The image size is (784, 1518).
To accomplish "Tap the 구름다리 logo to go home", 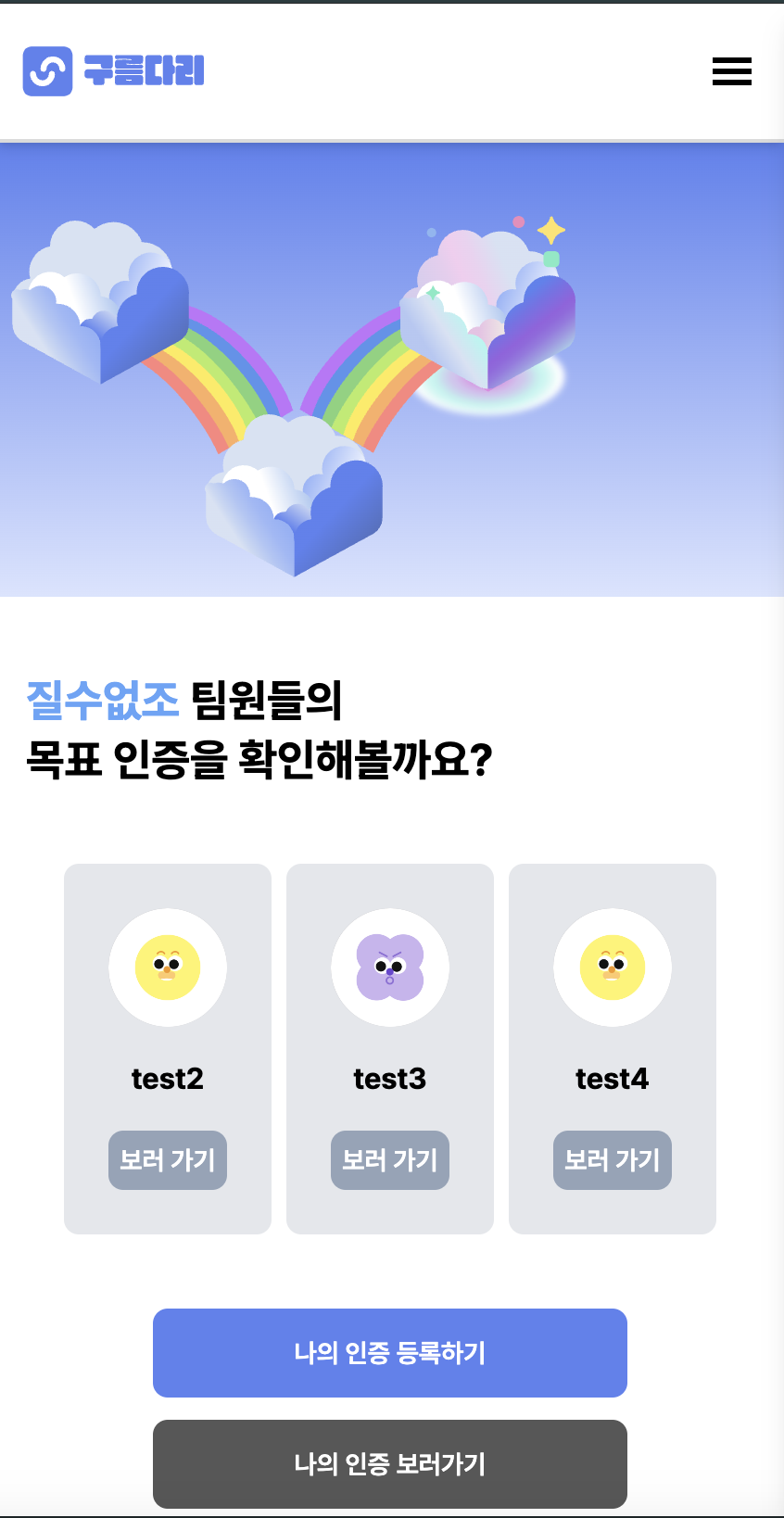I will 113,71.
